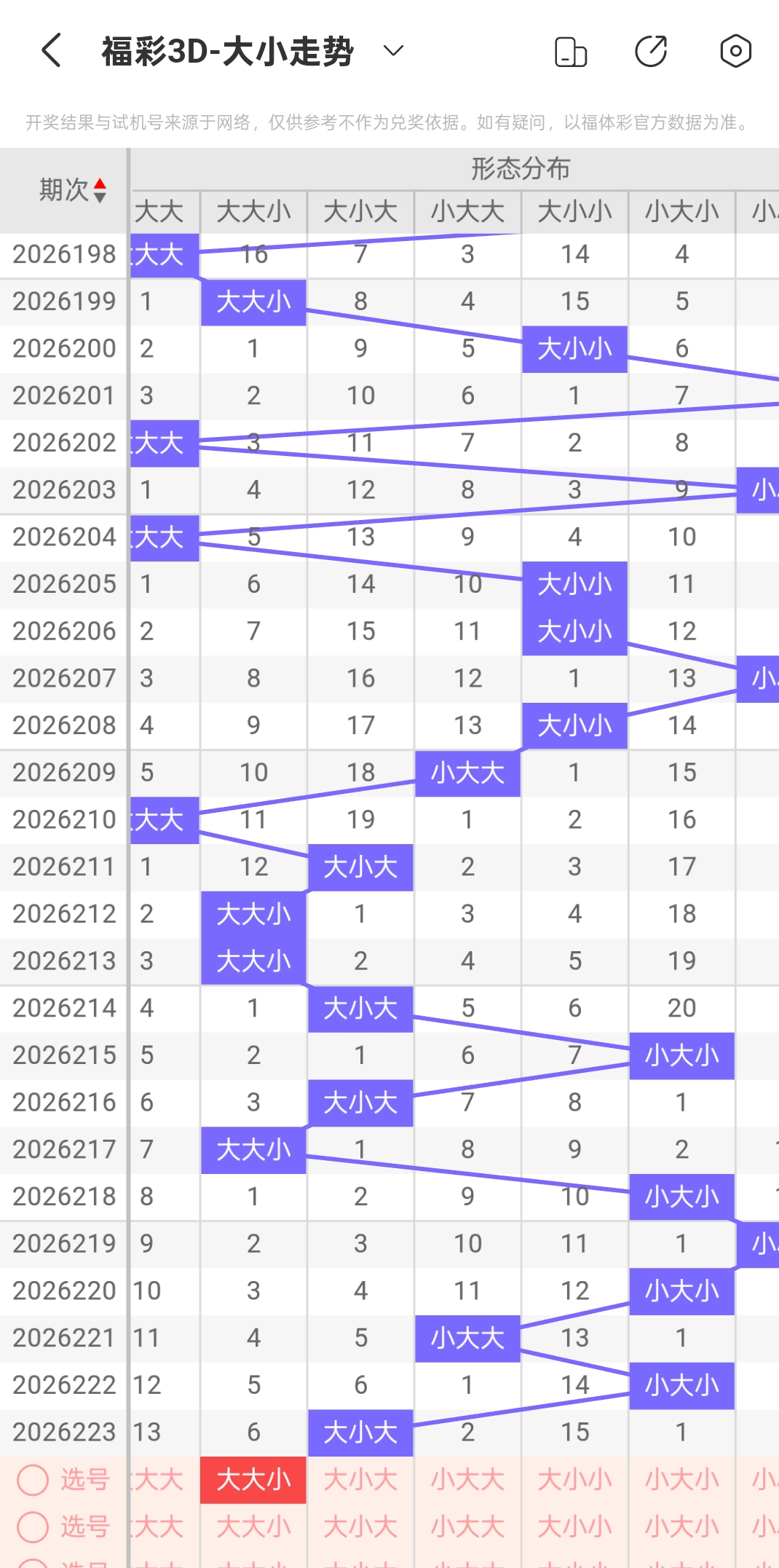
Task: Share this trend chart
Action: click(651, 51)
